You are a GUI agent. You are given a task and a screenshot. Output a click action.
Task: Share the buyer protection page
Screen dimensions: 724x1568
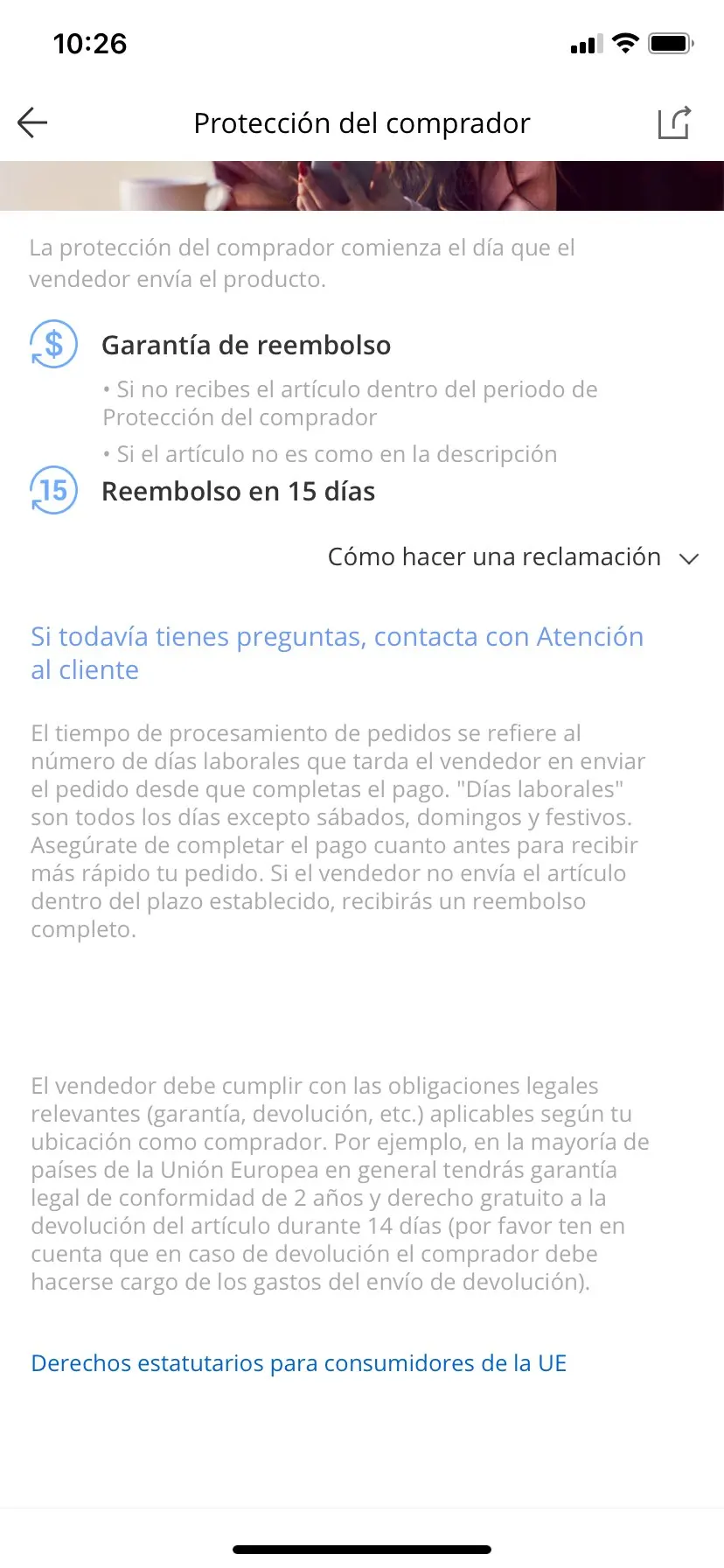point(674,122)
